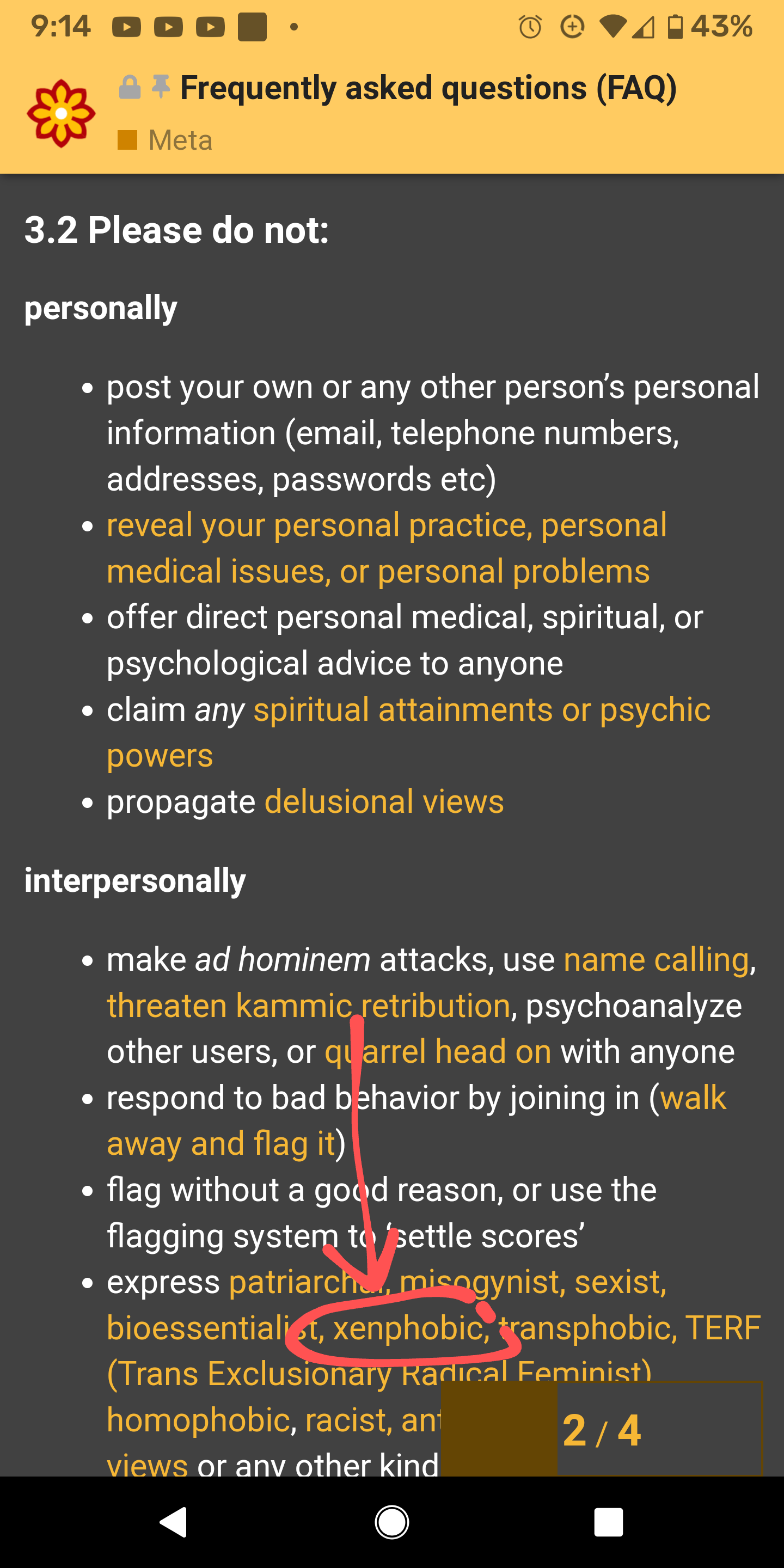This screenshot has height=1568, width=784.
Task: Go to the system home screen
Action: pyautogui.click(x=392, y=1522)
